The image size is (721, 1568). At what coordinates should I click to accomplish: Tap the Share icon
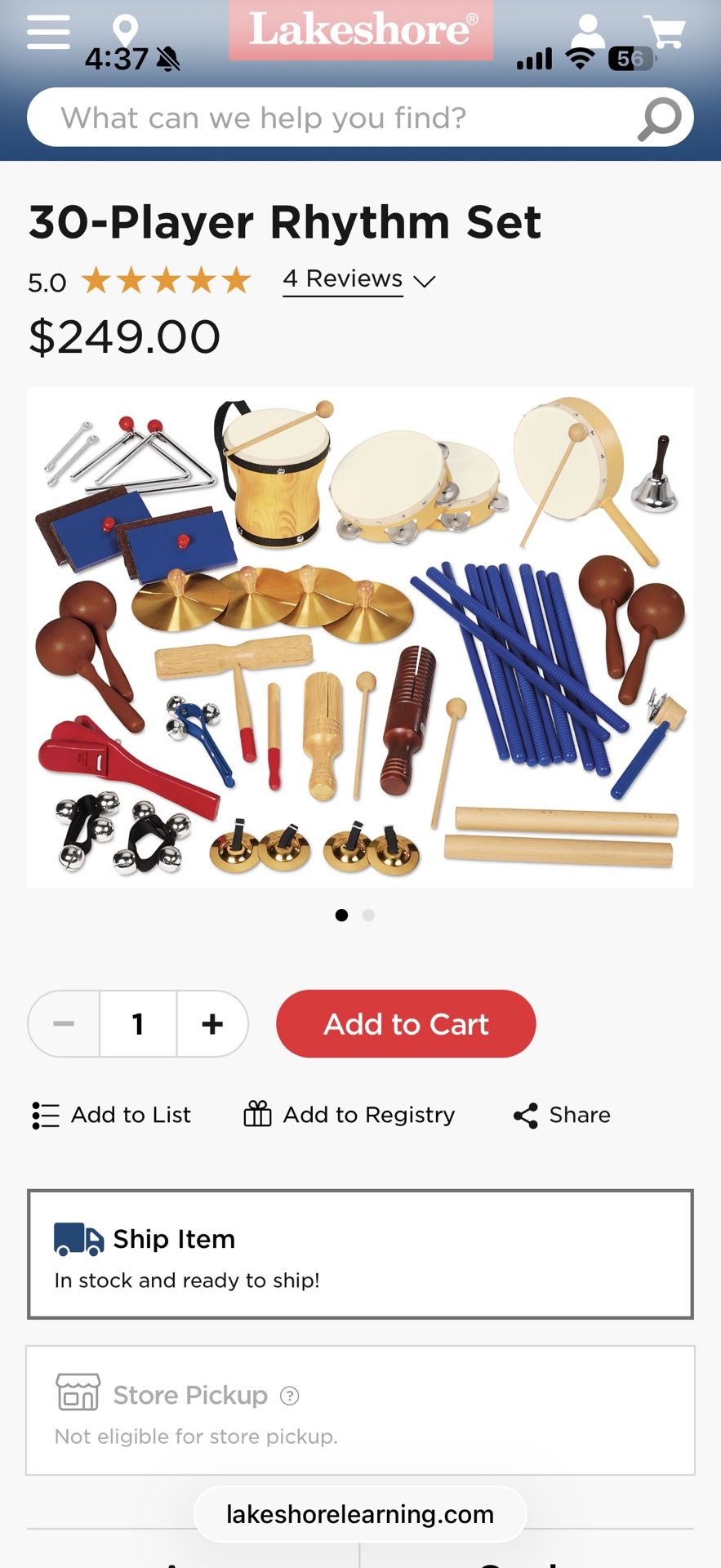(x=525, y=1114)
